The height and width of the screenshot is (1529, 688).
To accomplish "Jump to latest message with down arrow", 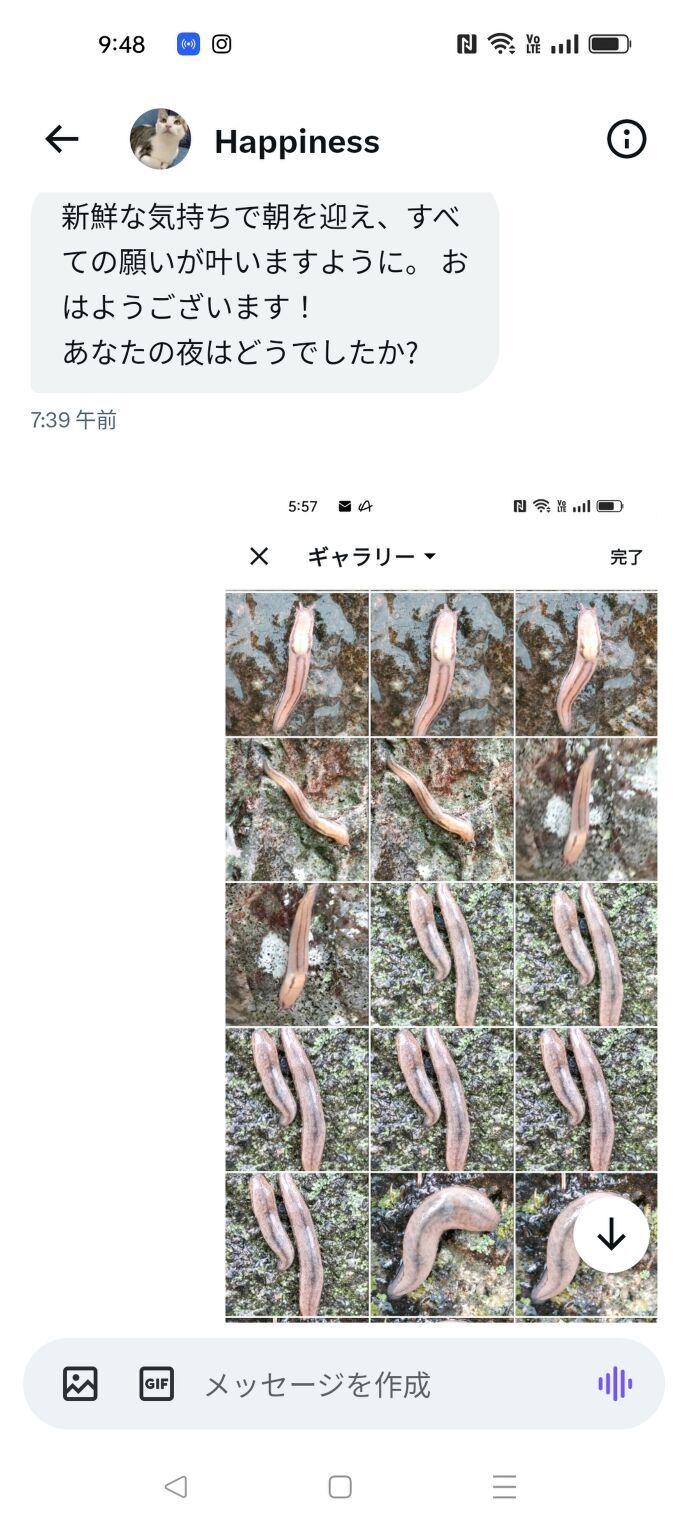I will click(x=611, y=1235).
